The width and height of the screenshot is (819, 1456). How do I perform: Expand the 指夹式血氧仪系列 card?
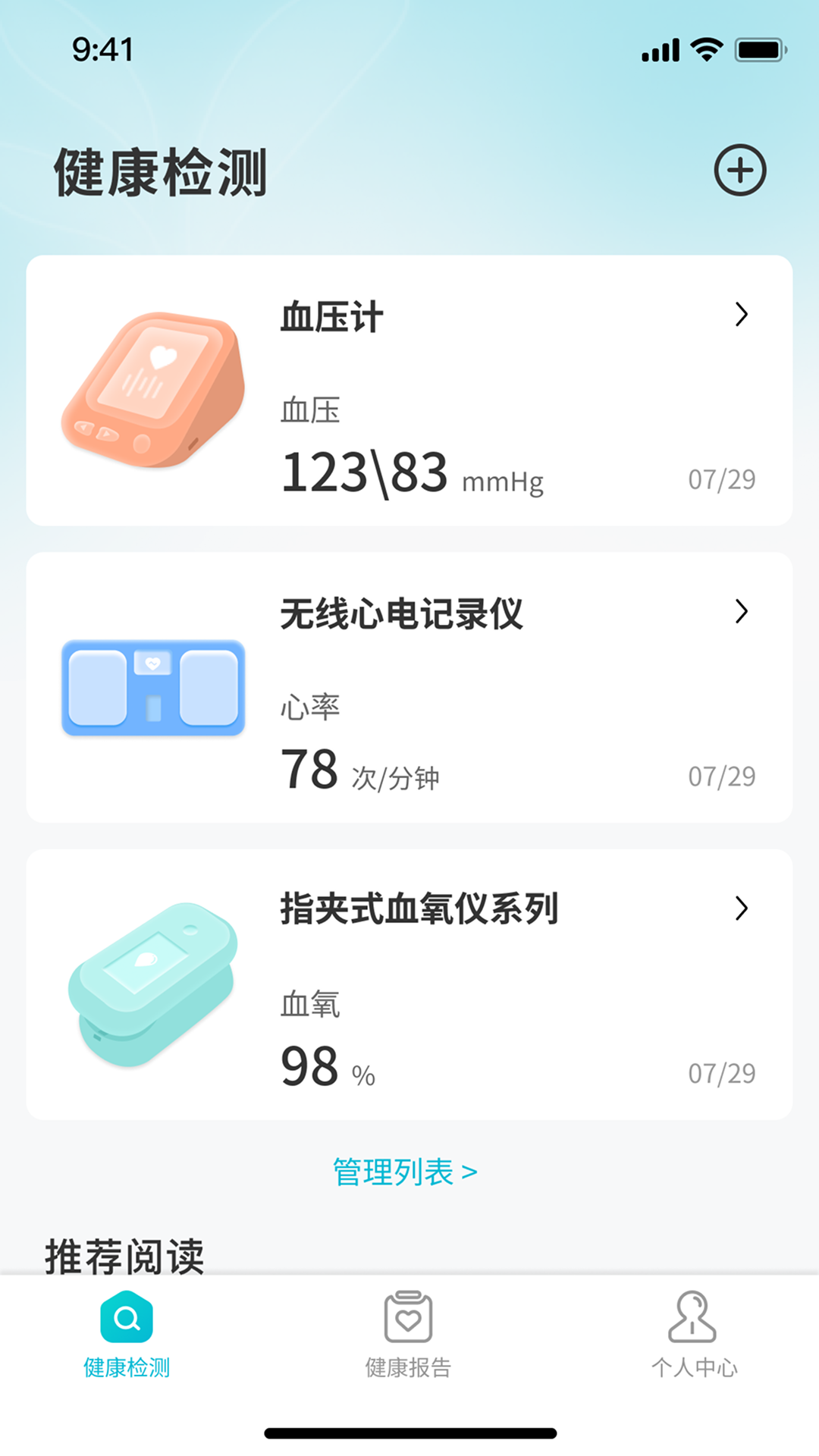click(x=741, y=908)
